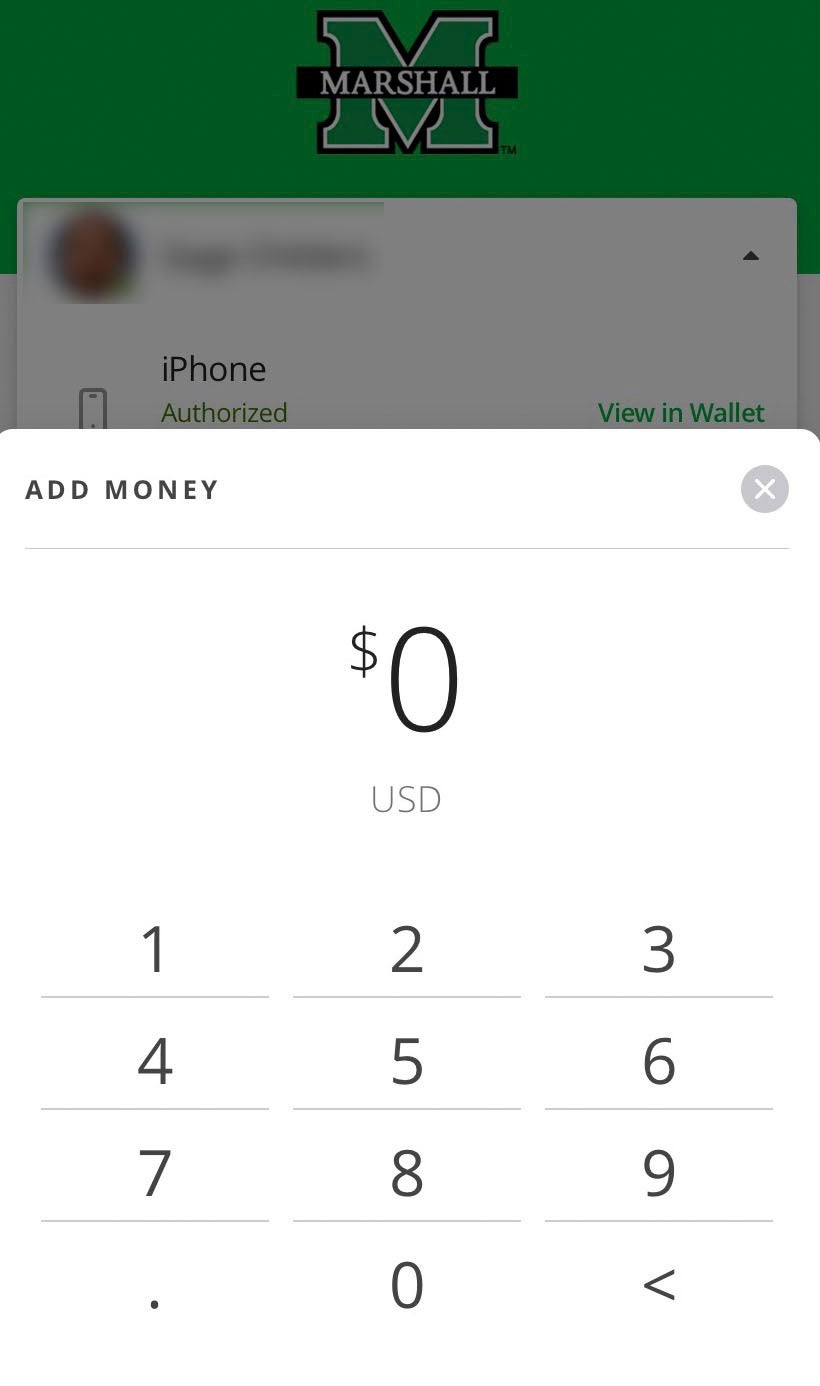Image resolution: width=820 pixels, height=1386 pixels.
Task: Enter digit 7 on the keypad
Action: click(x=155, y=1173)
